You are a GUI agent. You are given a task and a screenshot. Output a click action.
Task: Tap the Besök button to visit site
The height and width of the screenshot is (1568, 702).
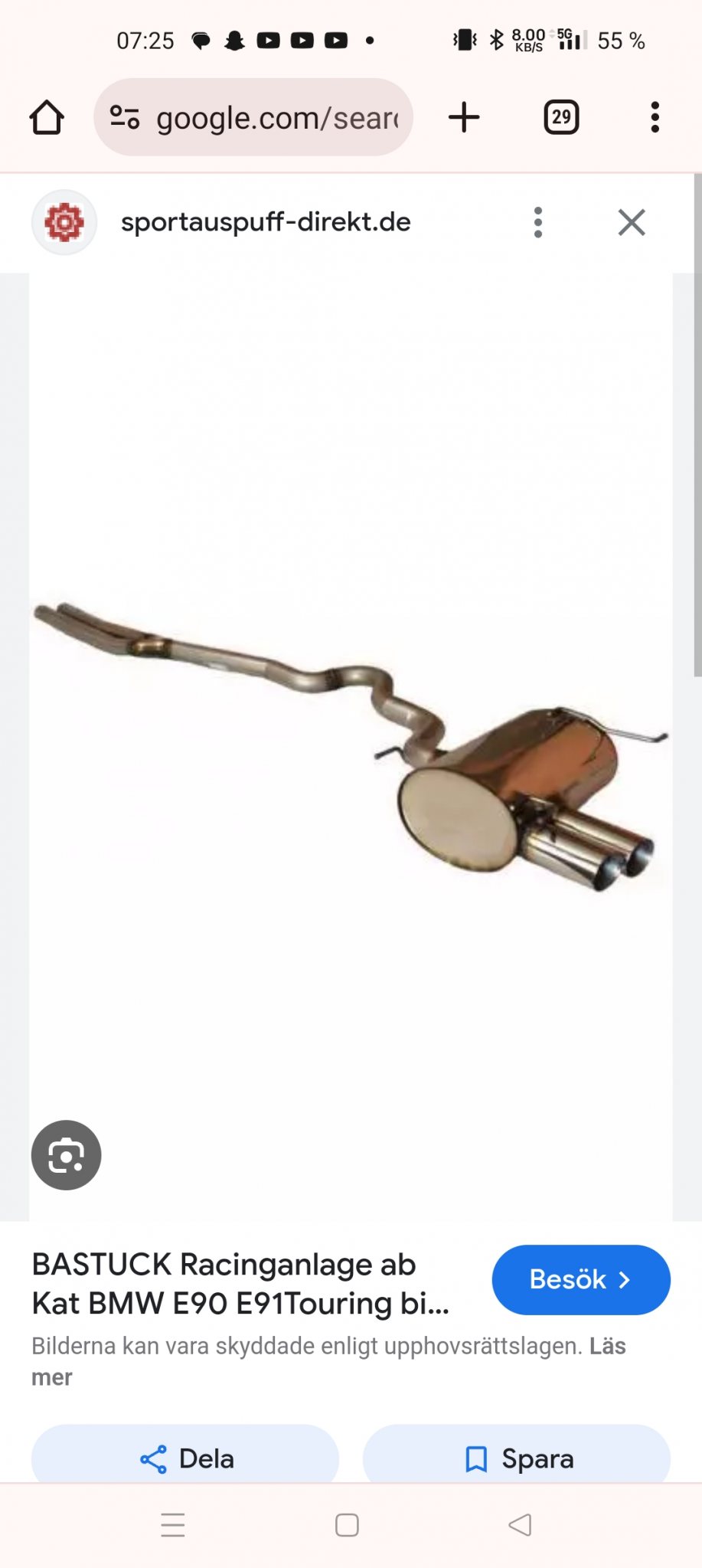[x=581, y=1280]
